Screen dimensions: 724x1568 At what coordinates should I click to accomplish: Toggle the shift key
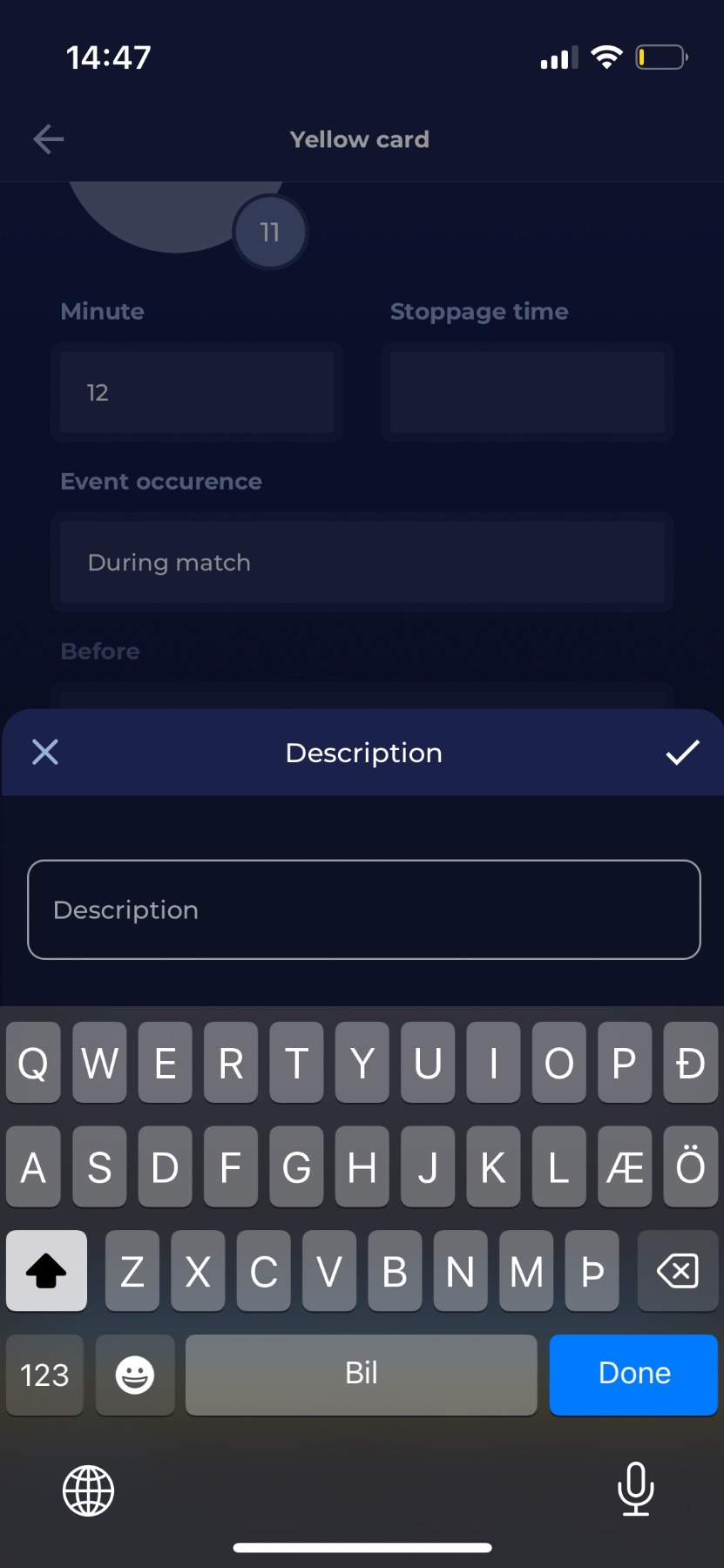46,1271
